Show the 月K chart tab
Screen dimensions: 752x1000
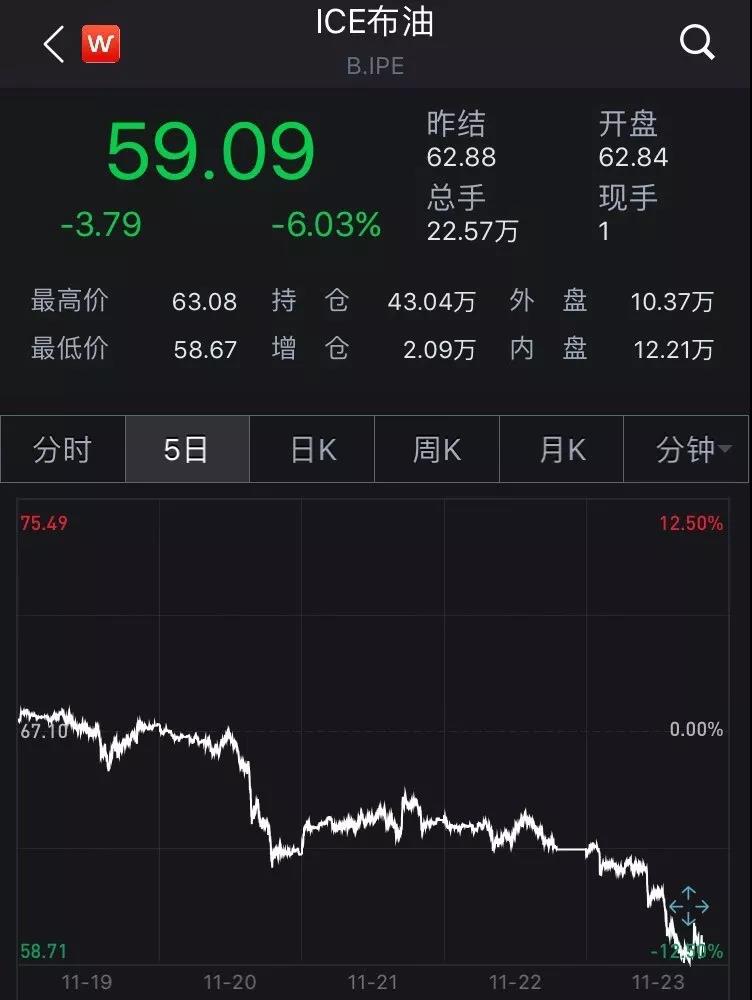[562, 450]
